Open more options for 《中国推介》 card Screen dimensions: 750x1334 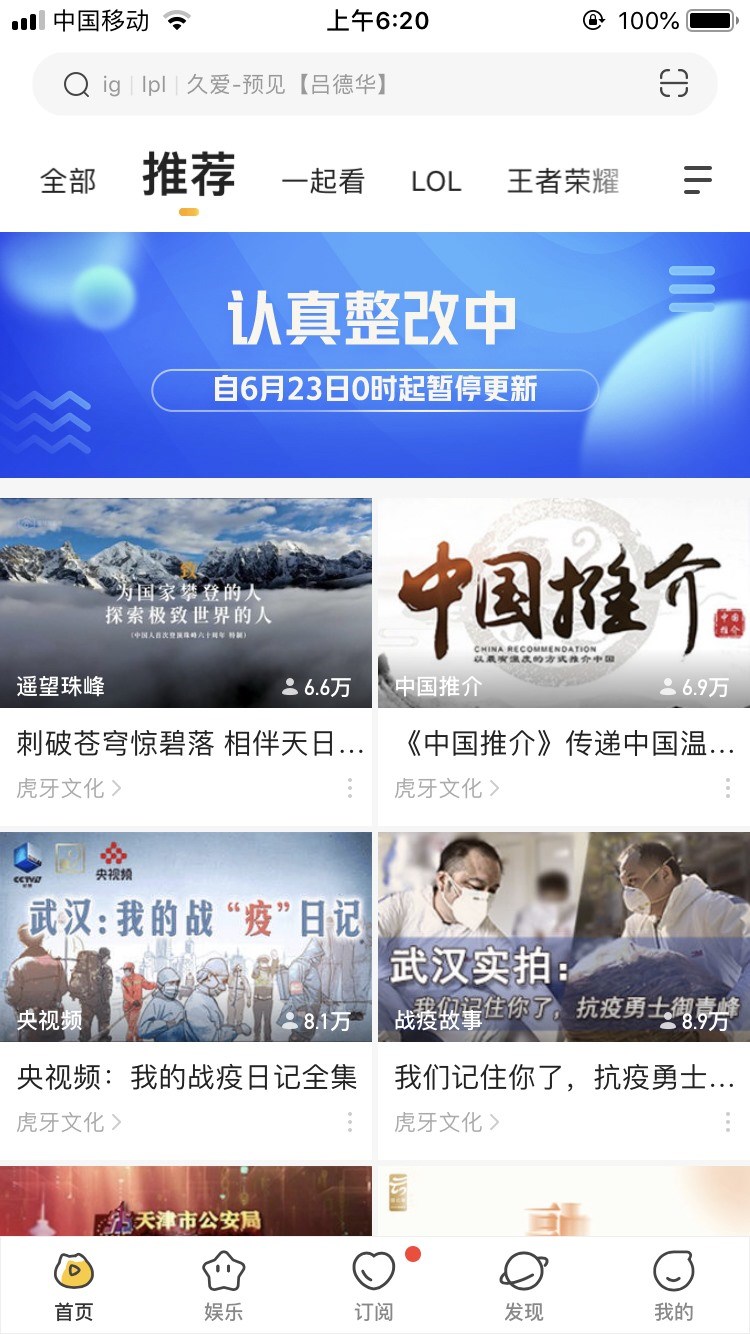[x=727, y=788]
